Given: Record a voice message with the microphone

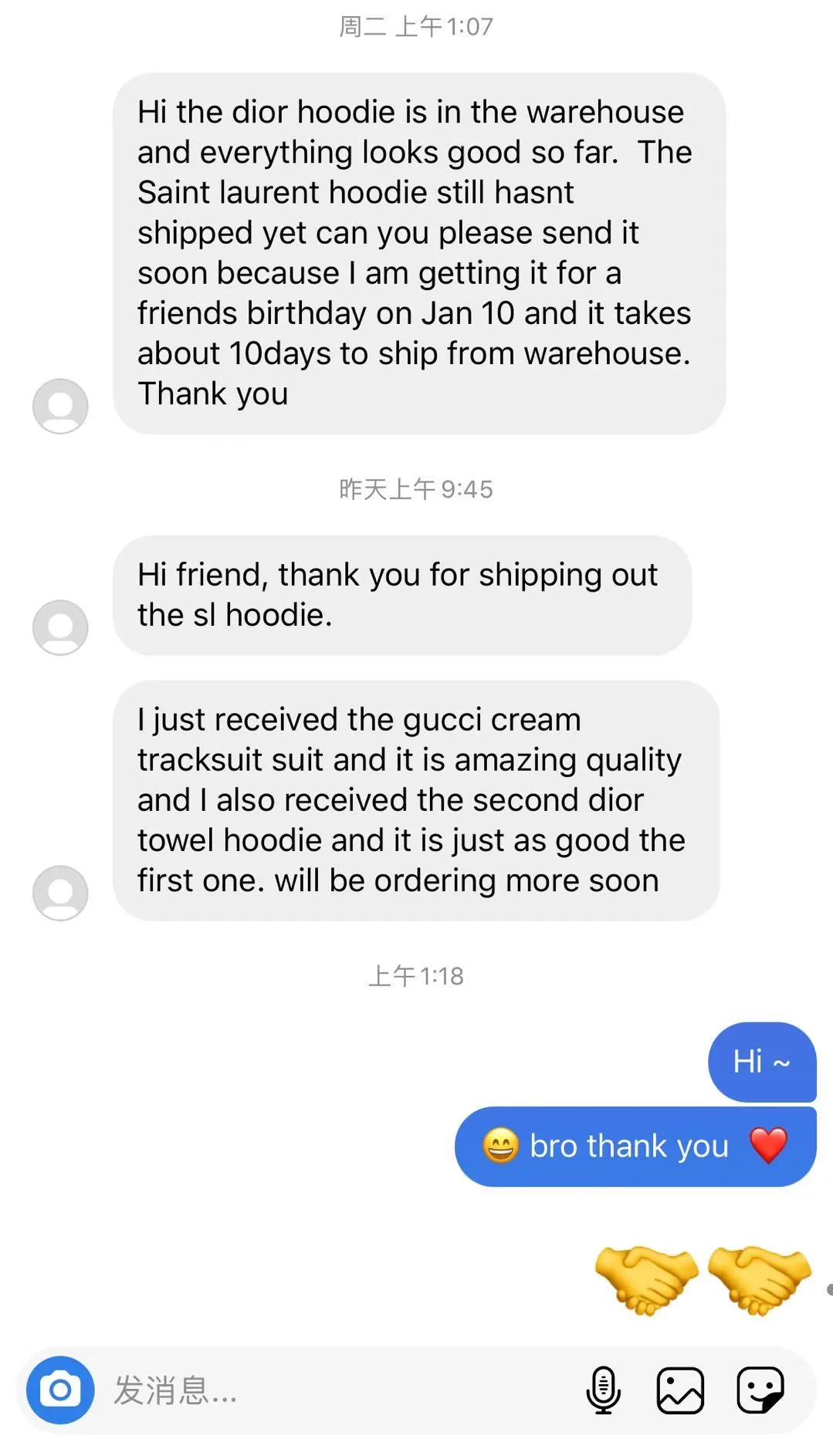Looking at the screenshot, I should (603, 1390).
